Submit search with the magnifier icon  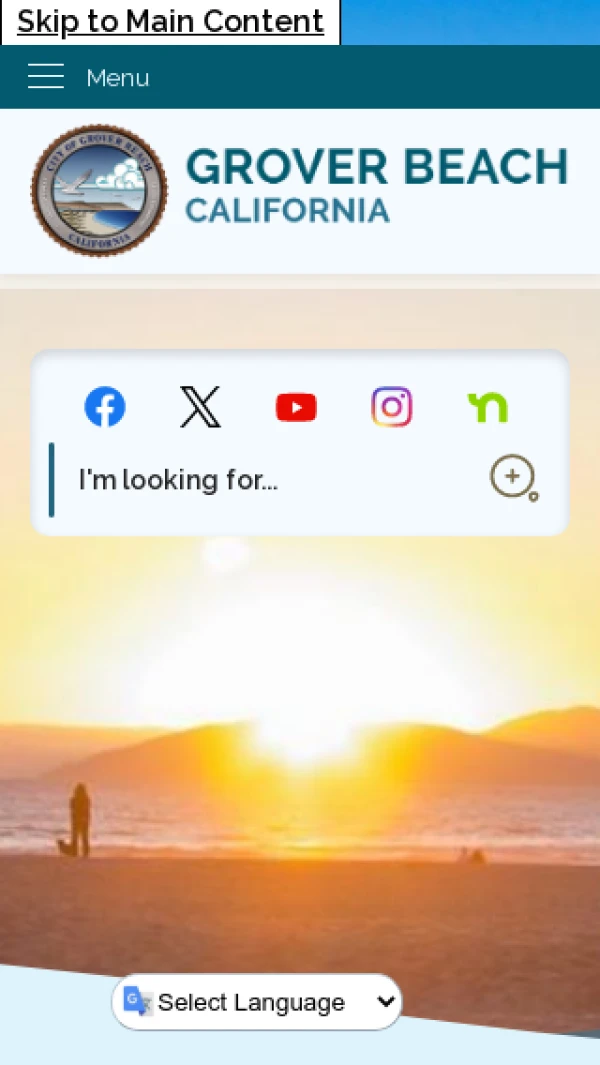click(513, 478)
